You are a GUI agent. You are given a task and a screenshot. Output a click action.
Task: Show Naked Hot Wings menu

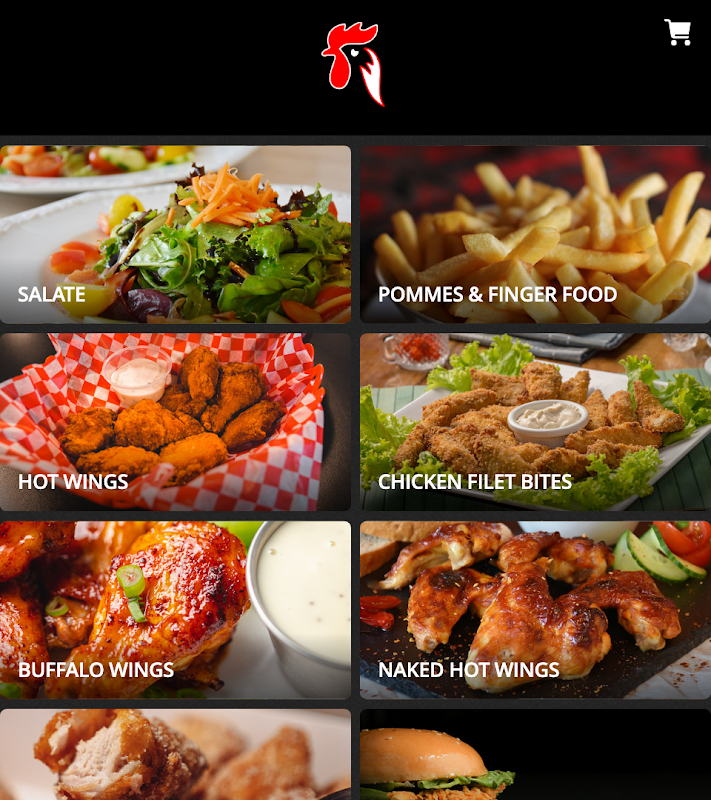[536, 610]
